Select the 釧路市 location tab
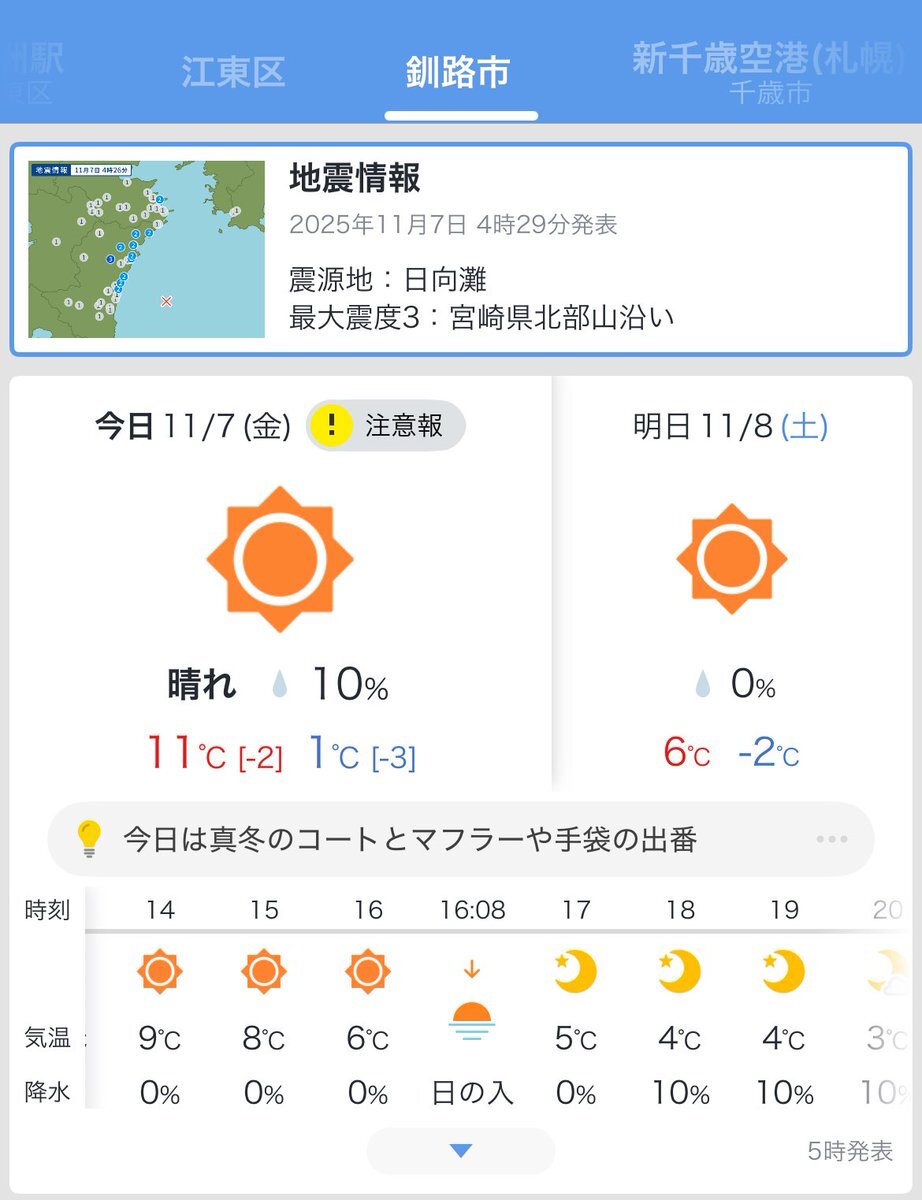Viewport: 922px width, 1200px height. click(458, 72)
